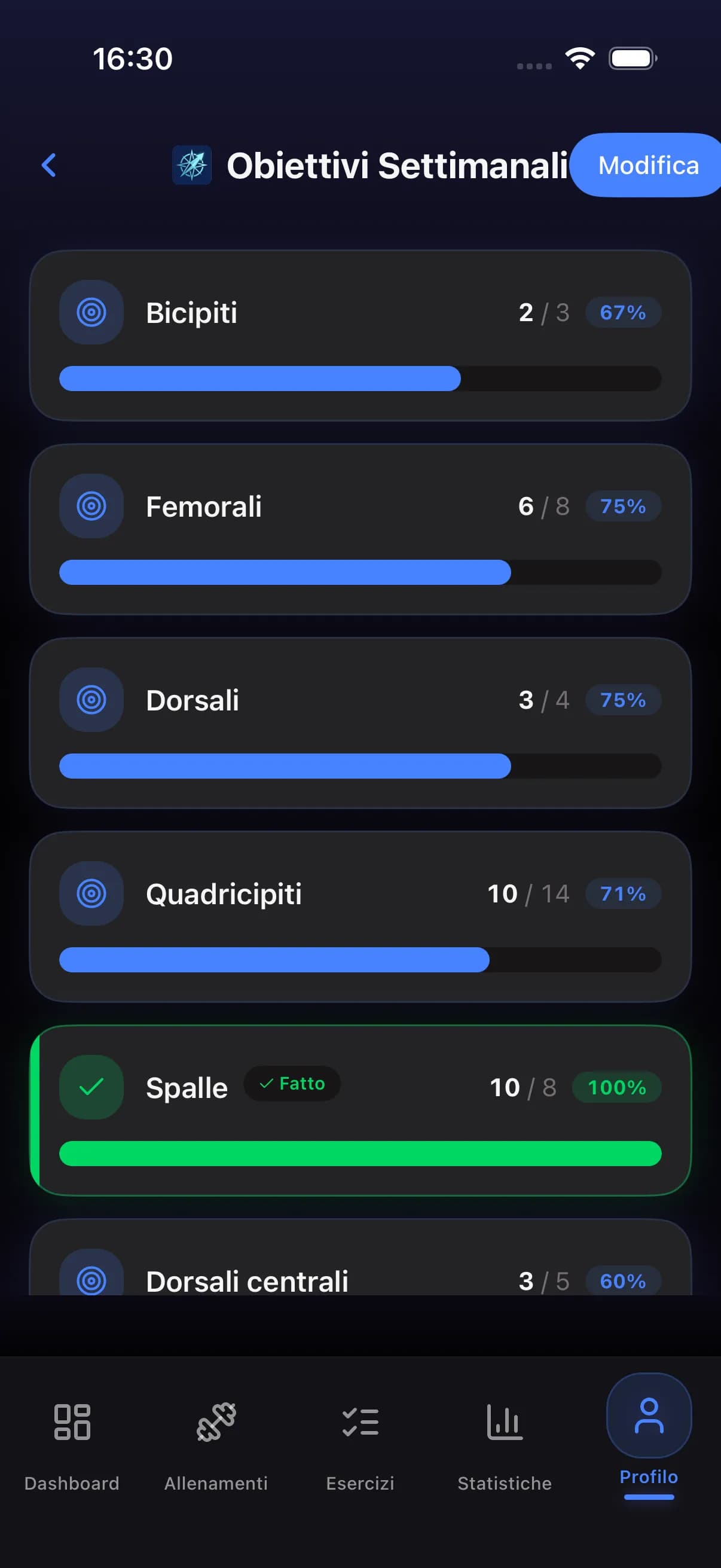The image size is (721, 1568).
Task: Expand the Dorsali goal card
Action: [x=360, y=723]
